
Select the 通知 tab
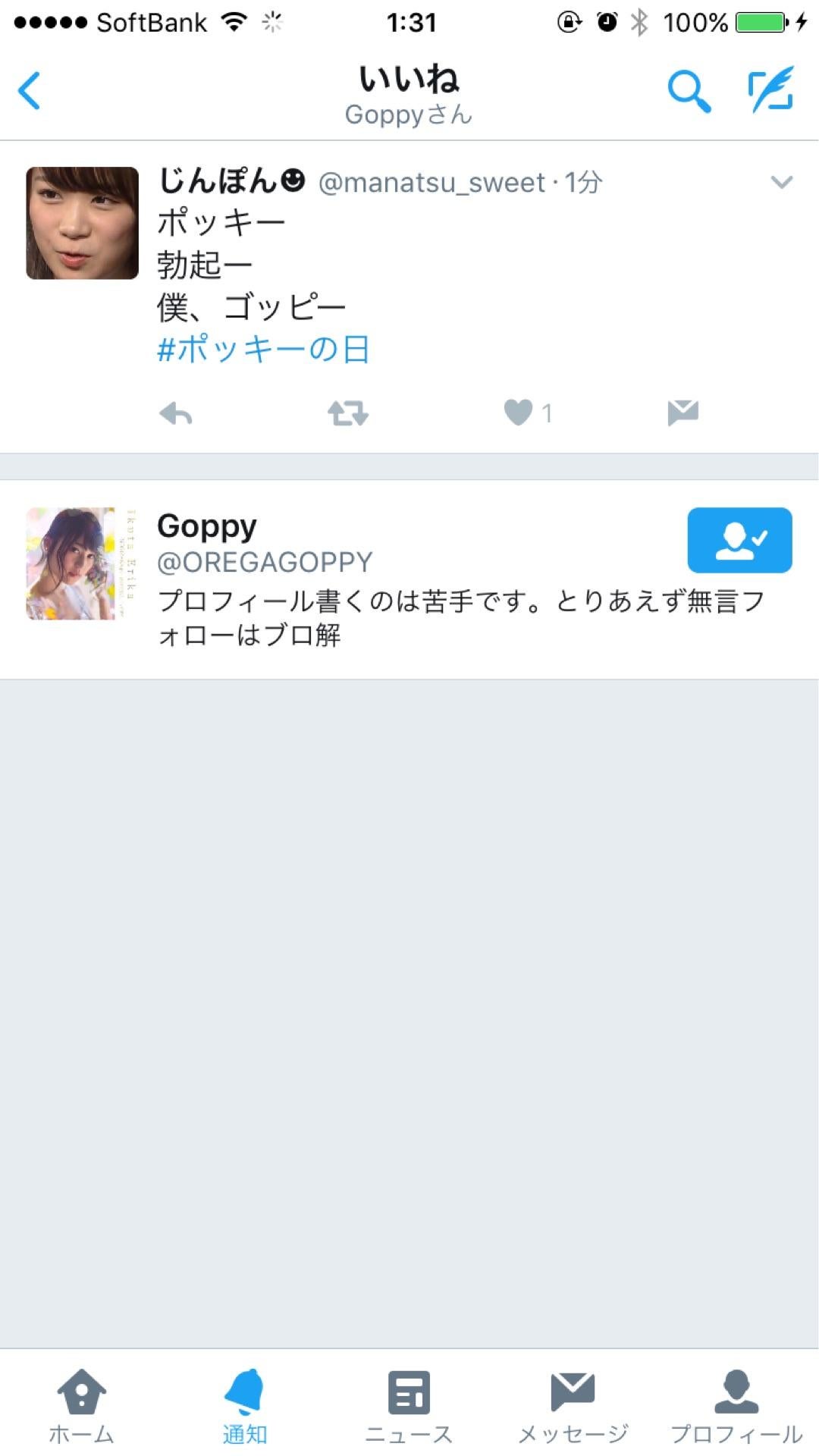pos(244,1405)
